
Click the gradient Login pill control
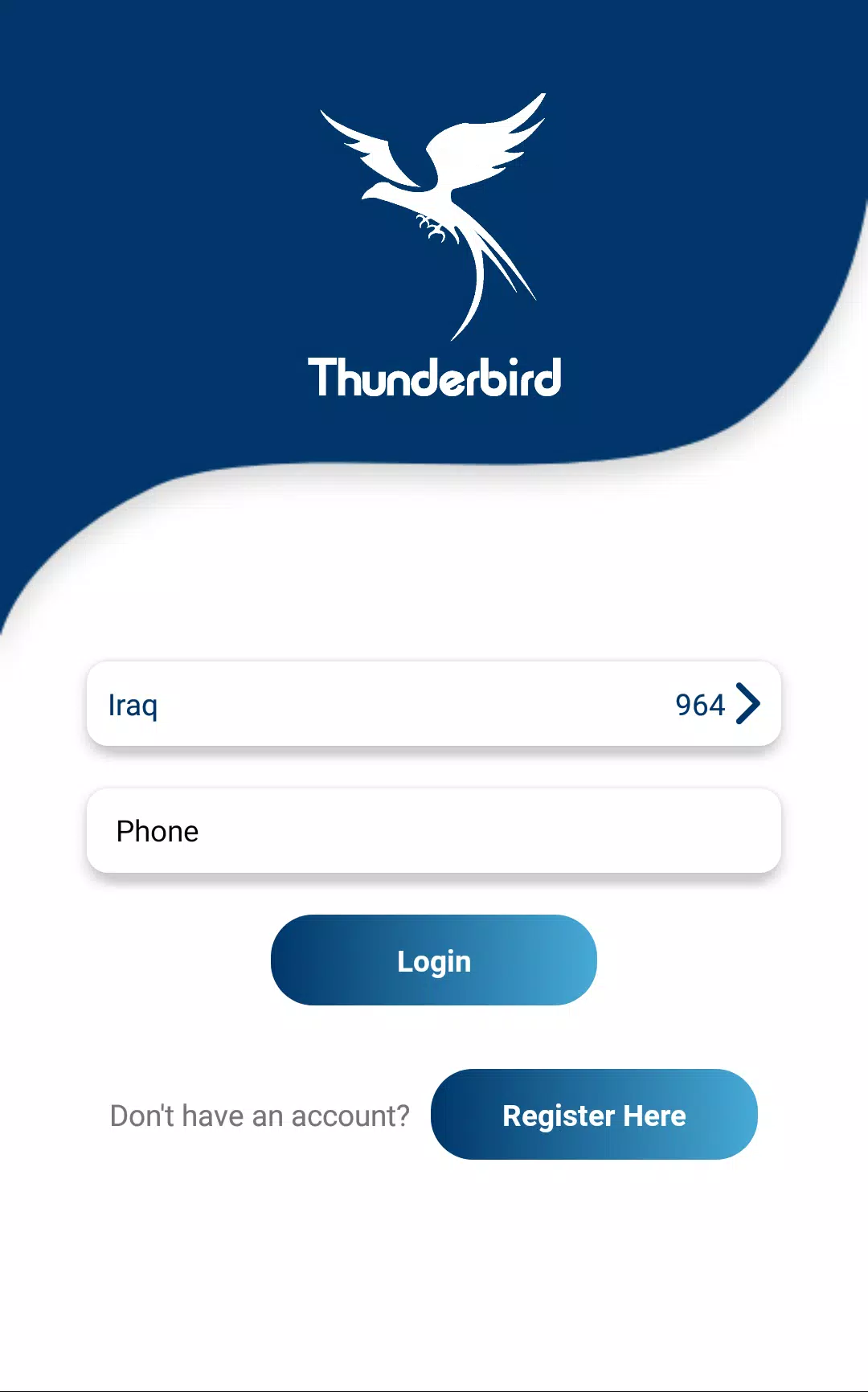434,960
